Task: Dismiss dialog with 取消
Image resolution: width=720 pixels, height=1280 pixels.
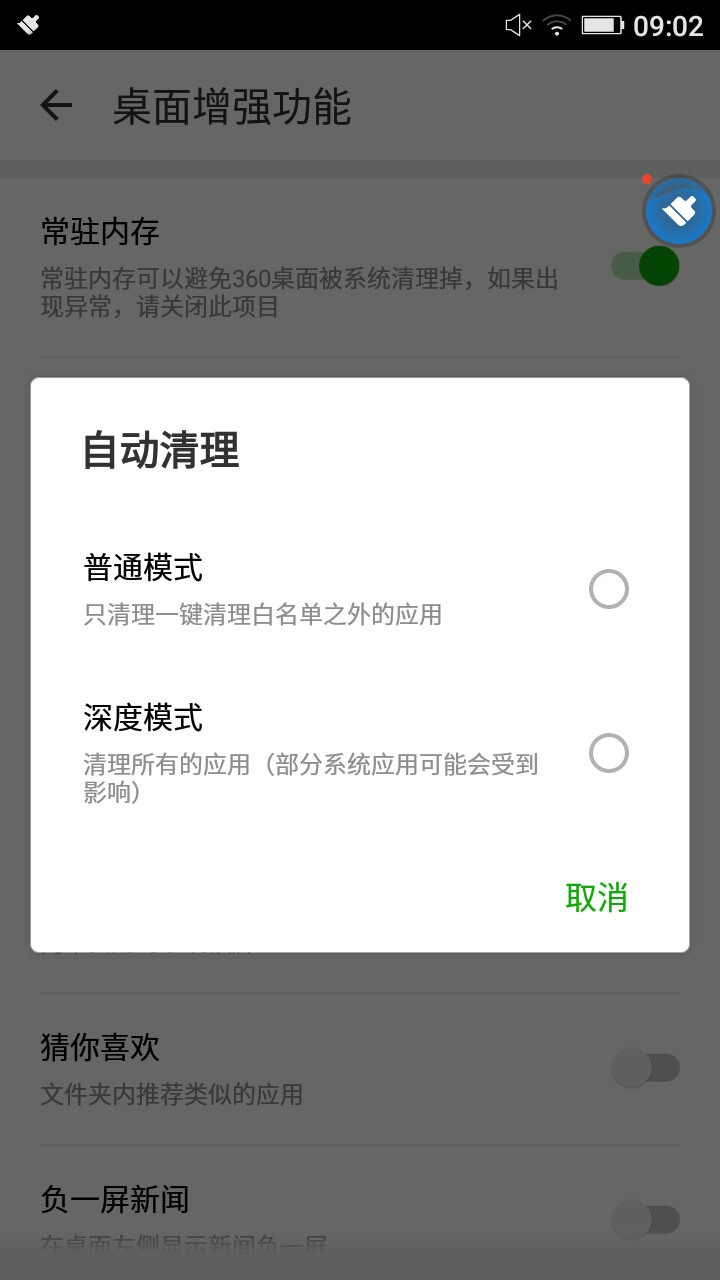Action: [x=596, y=897]
